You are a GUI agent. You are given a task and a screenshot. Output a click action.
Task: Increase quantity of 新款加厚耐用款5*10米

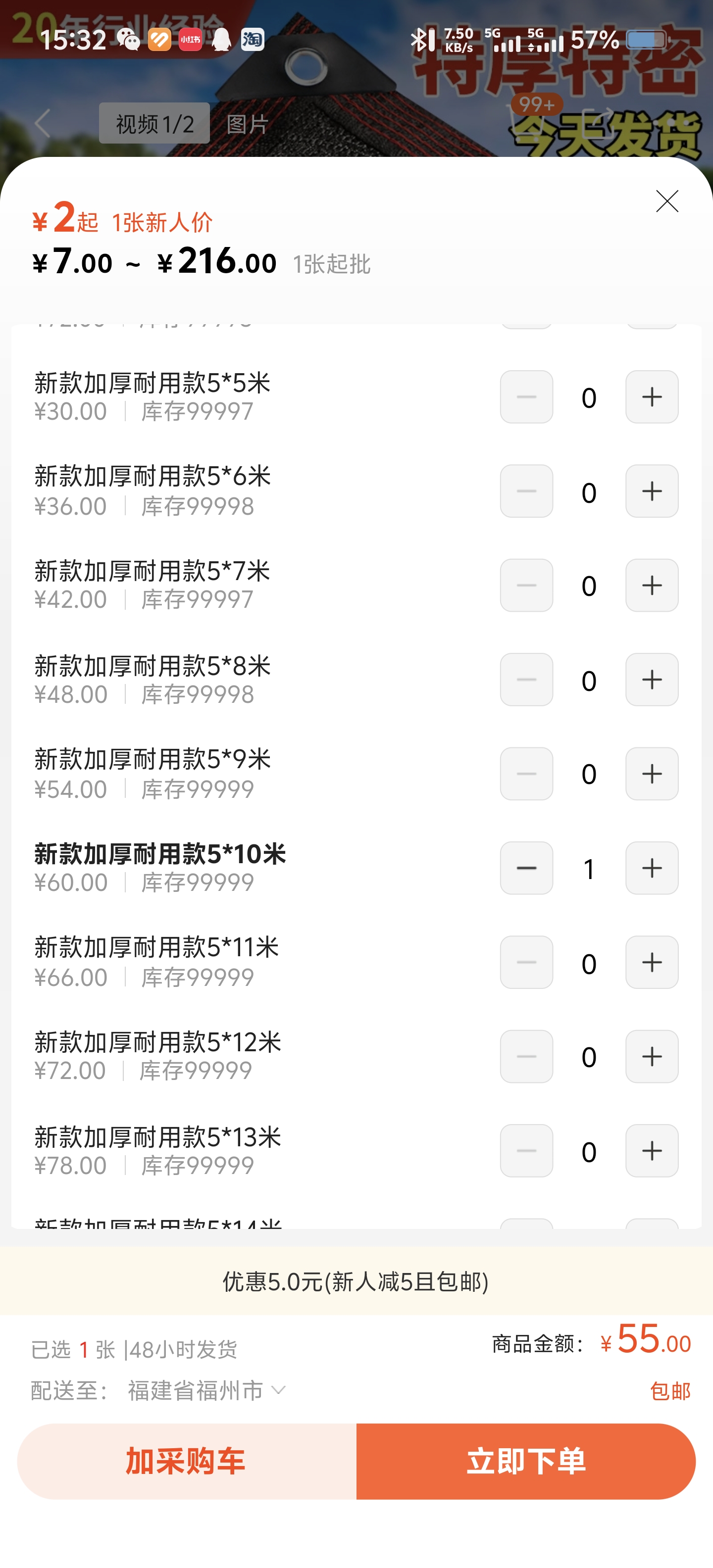(x=652, y=868)
